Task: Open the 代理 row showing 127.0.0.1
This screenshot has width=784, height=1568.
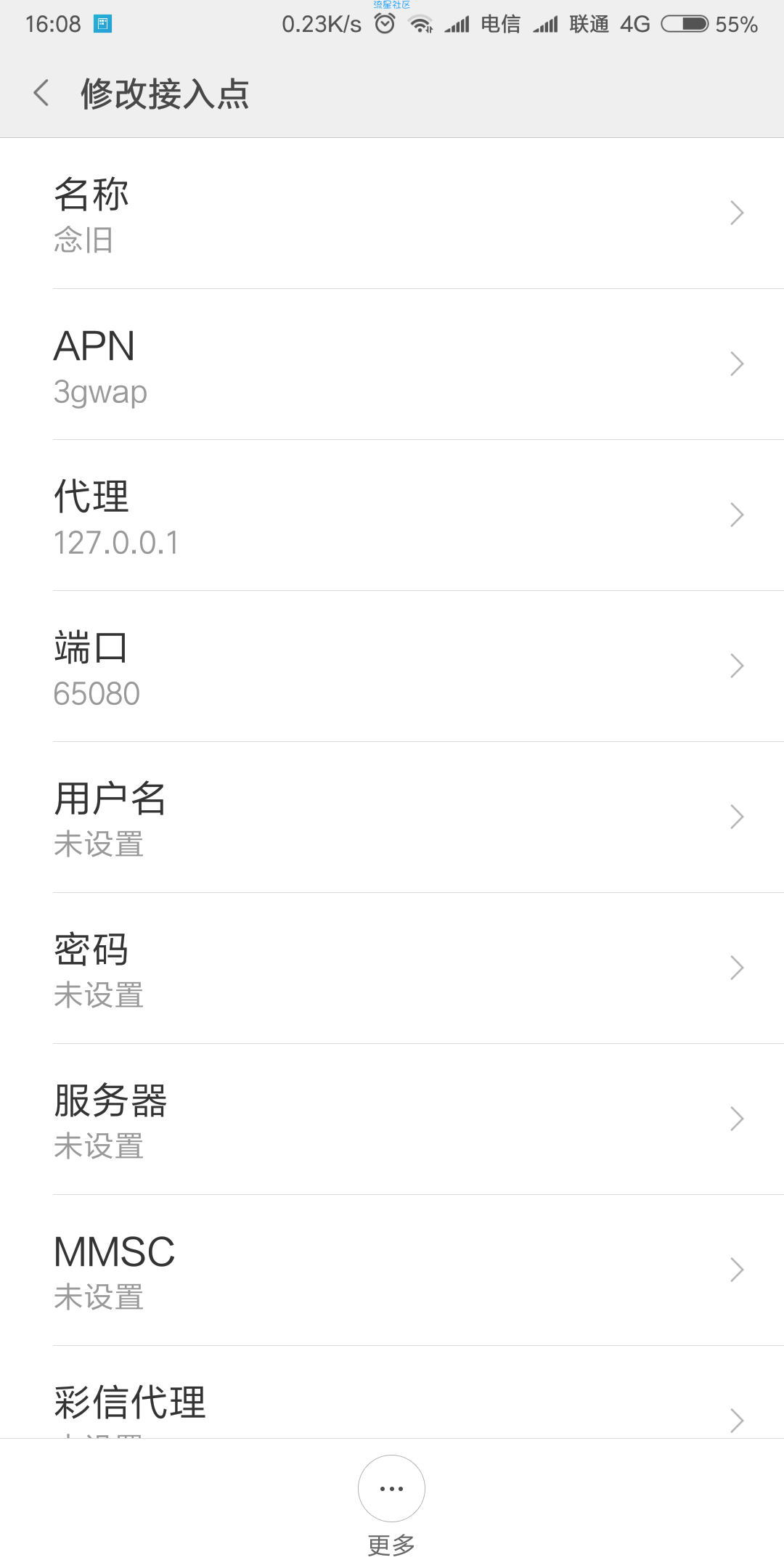Action: pyautogui.click(x=392, y=515)
